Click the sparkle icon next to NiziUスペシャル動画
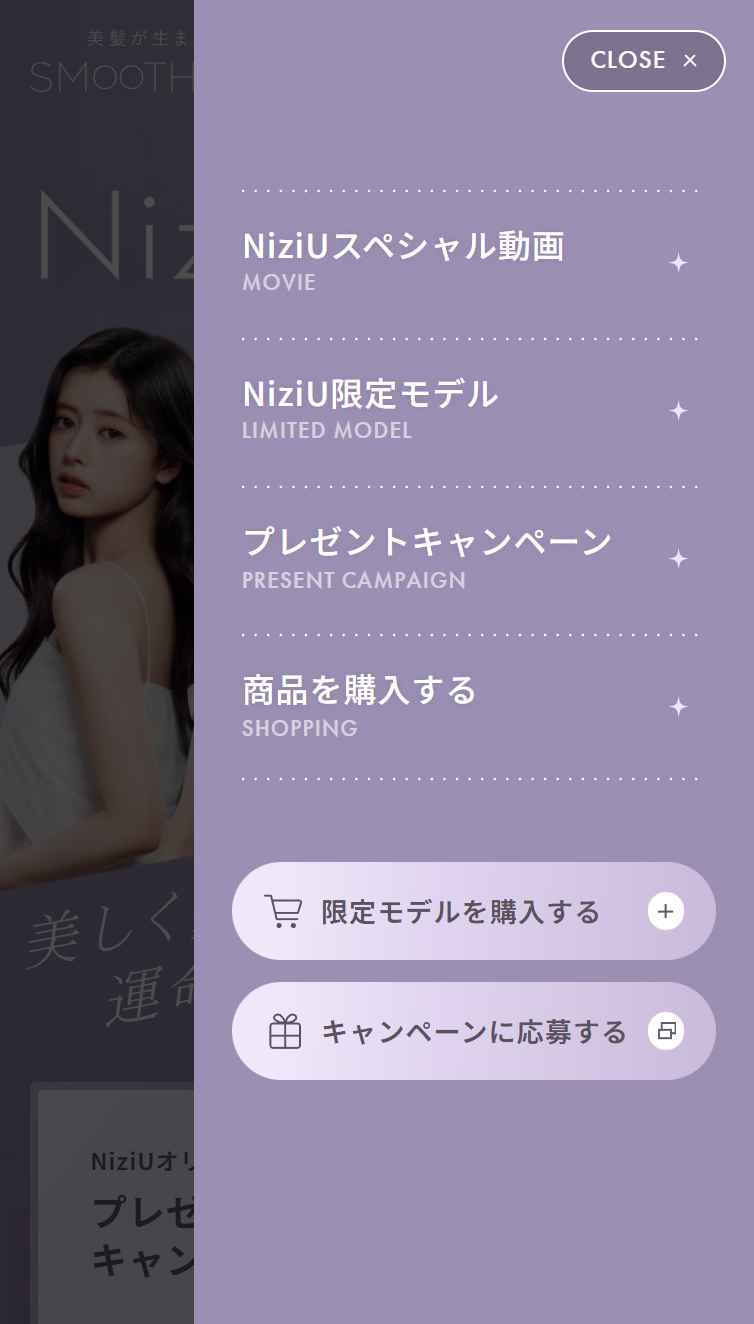Image resolution: width=754 pixels, height=1324 pixels. tap(679, 262)
